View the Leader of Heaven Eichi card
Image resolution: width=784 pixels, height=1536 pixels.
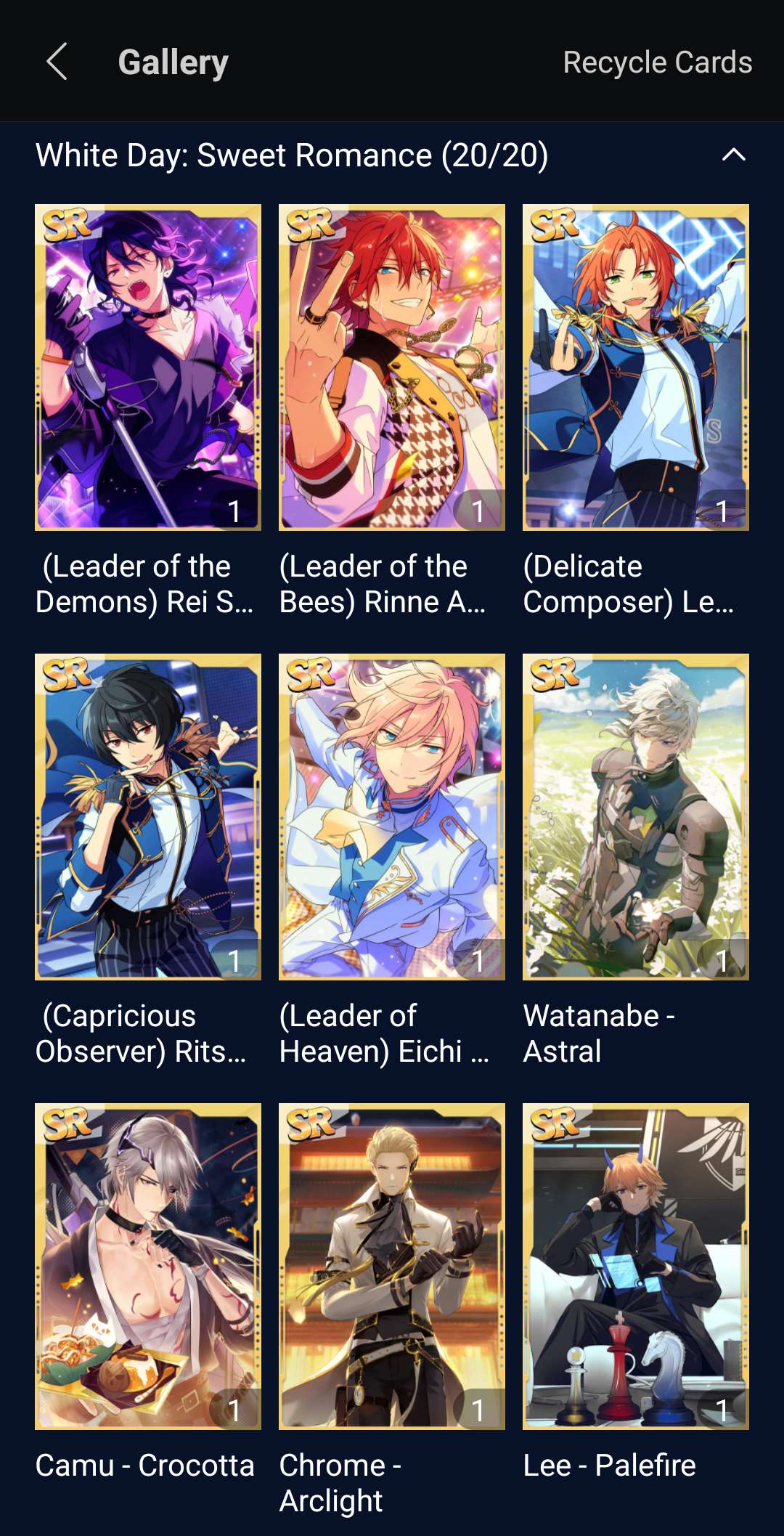[392, 817]
